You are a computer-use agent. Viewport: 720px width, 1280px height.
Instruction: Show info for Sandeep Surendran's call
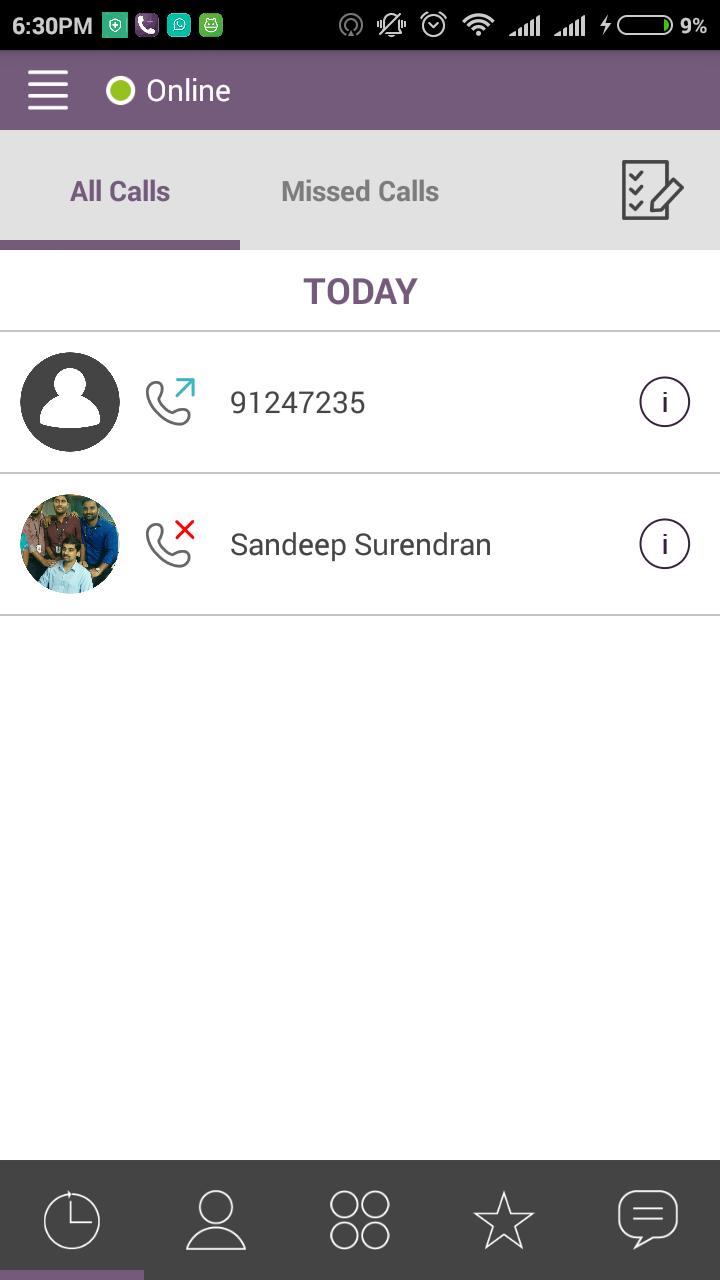click(664, 544)
